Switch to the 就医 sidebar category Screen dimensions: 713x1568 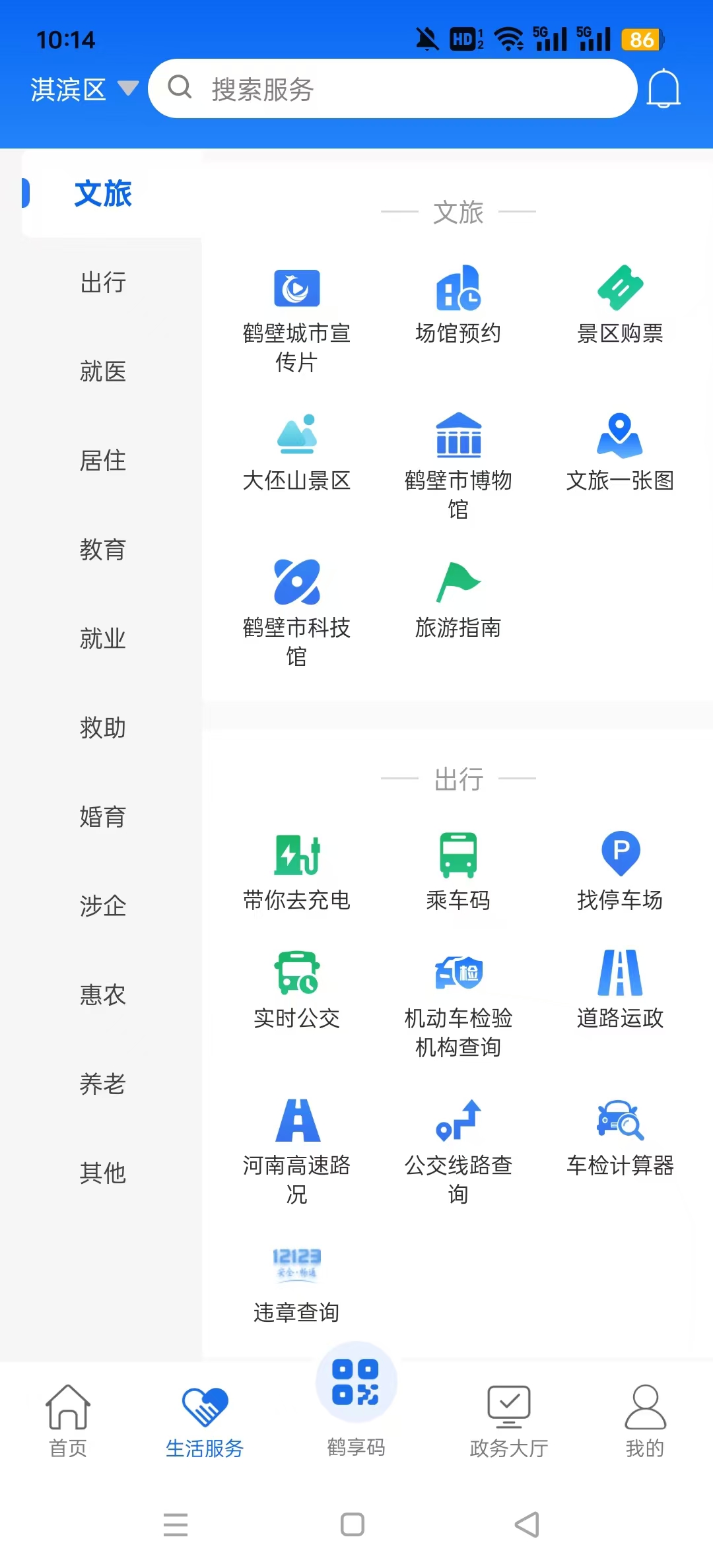(x=102, y=372)
